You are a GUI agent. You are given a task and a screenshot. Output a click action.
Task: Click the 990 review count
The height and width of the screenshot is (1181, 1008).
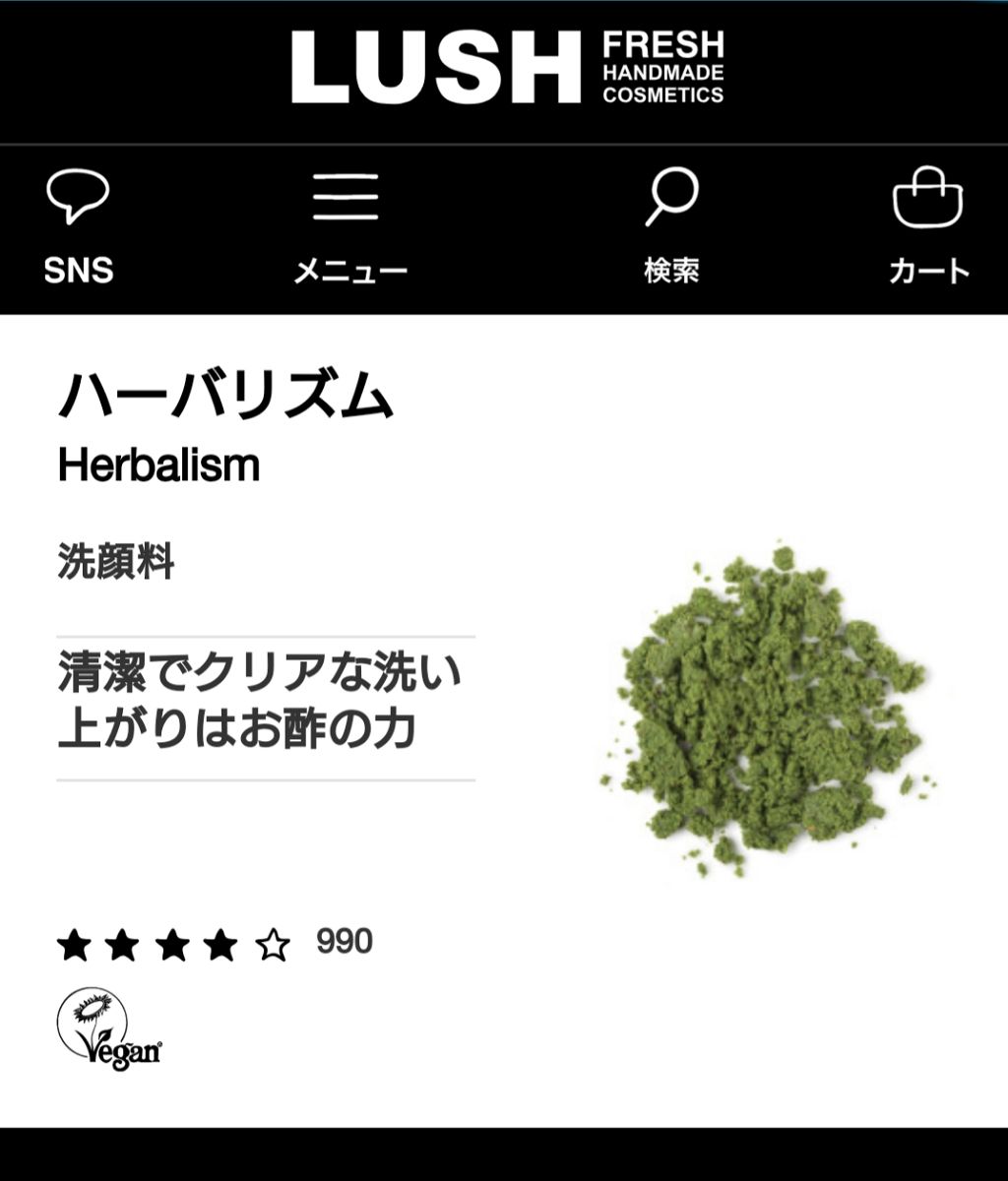pyautogui.click(x=345, y=942)
